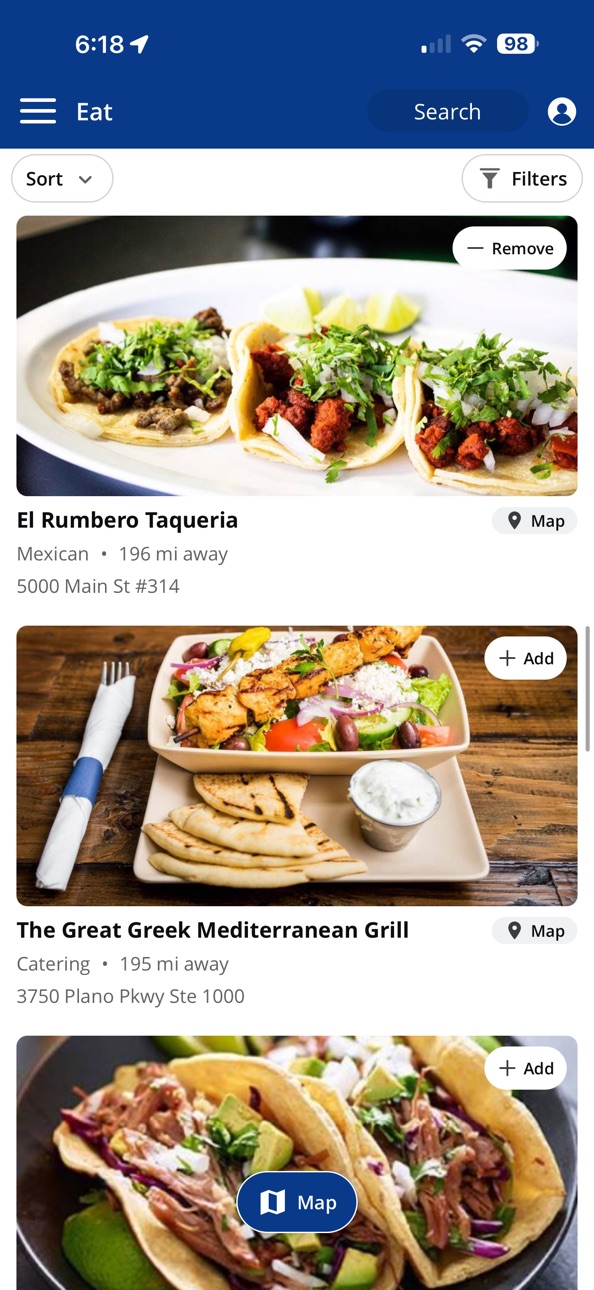594x1290 pixels.
Task: Show El Rumbero Taqueria on map
Action: tap(535, 521)
